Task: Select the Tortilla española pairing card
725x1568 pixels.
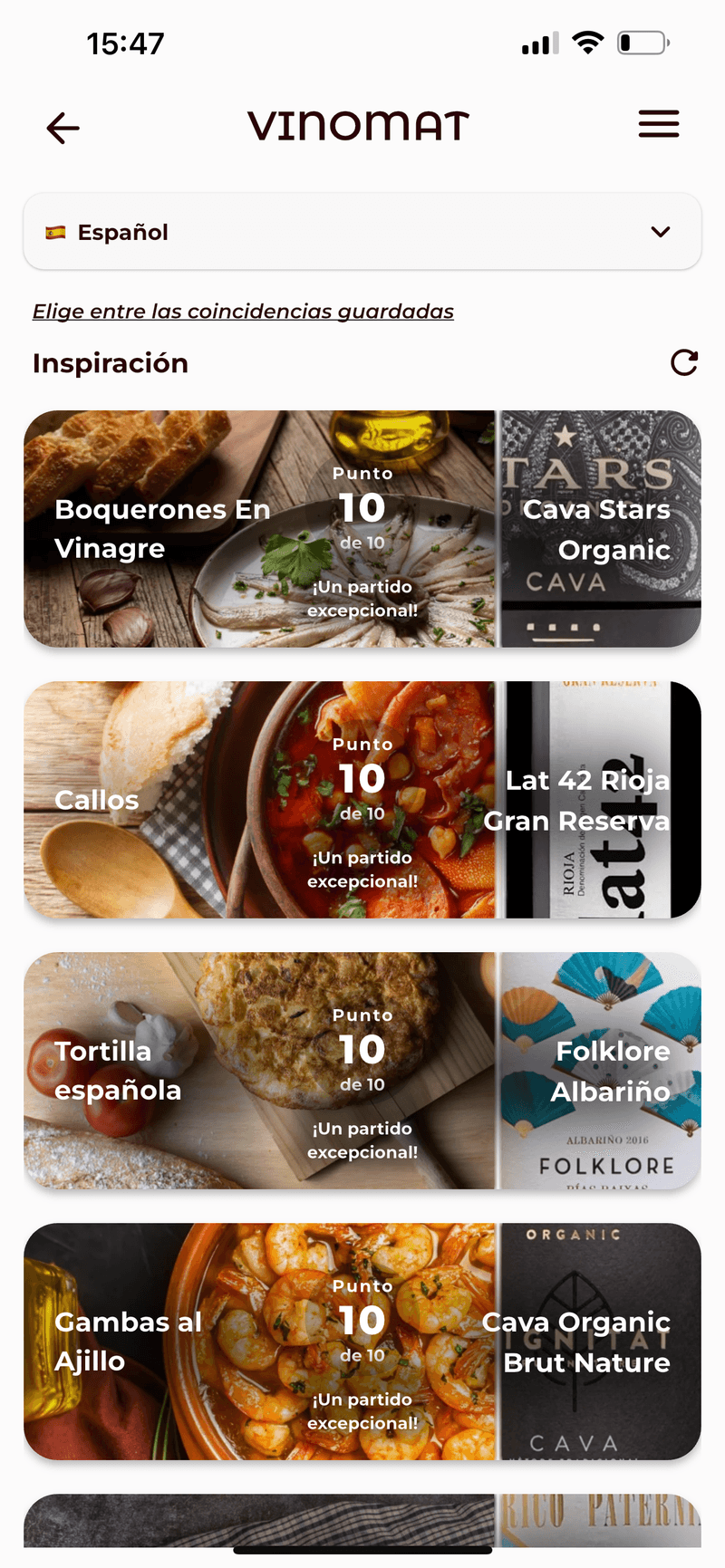Action: coord(362,1071)
